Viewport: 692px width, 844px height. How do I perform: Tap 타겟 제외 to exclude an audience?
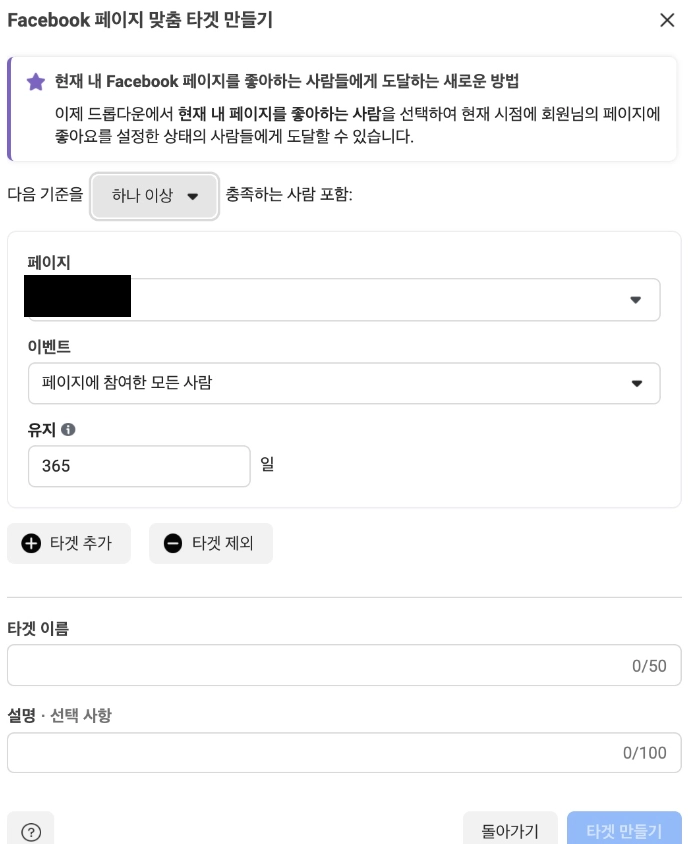click(211, 543)
